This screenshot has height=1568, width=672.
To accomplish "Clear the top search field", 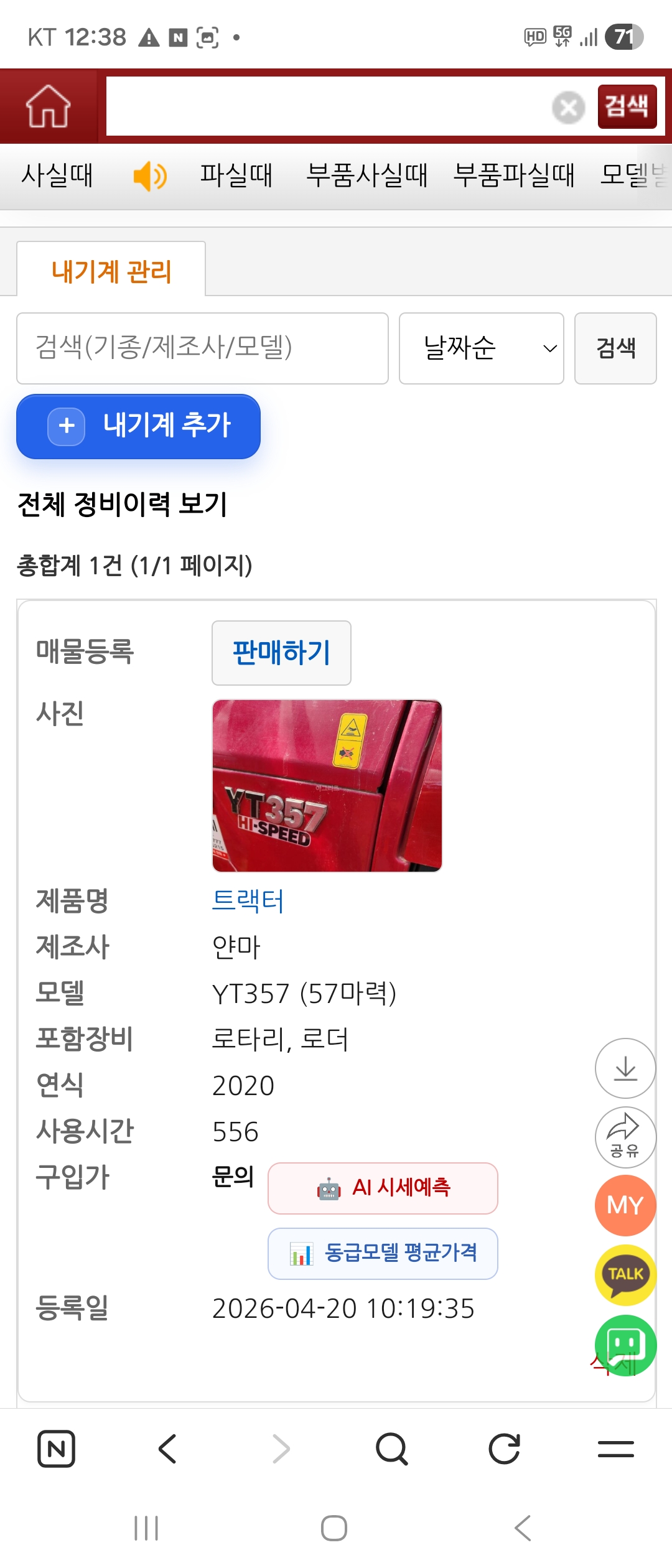I will tap(568, 107).
